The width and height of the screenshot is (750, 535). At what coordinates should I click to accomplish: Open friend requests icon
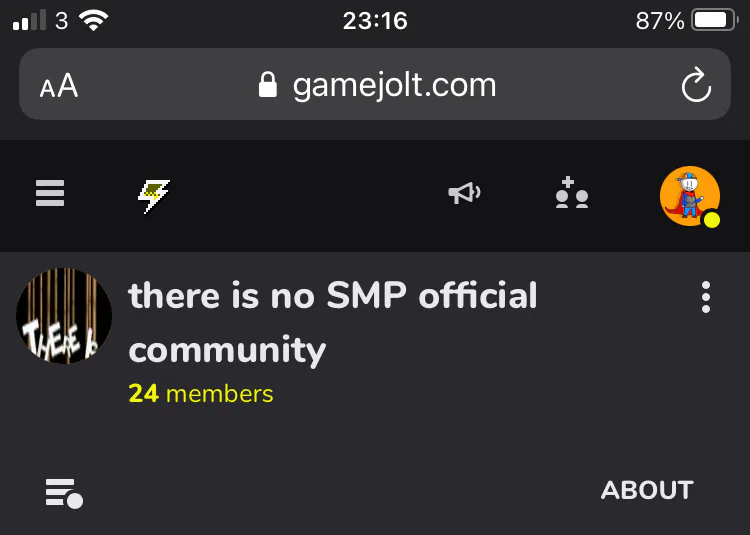coord(571,193)
